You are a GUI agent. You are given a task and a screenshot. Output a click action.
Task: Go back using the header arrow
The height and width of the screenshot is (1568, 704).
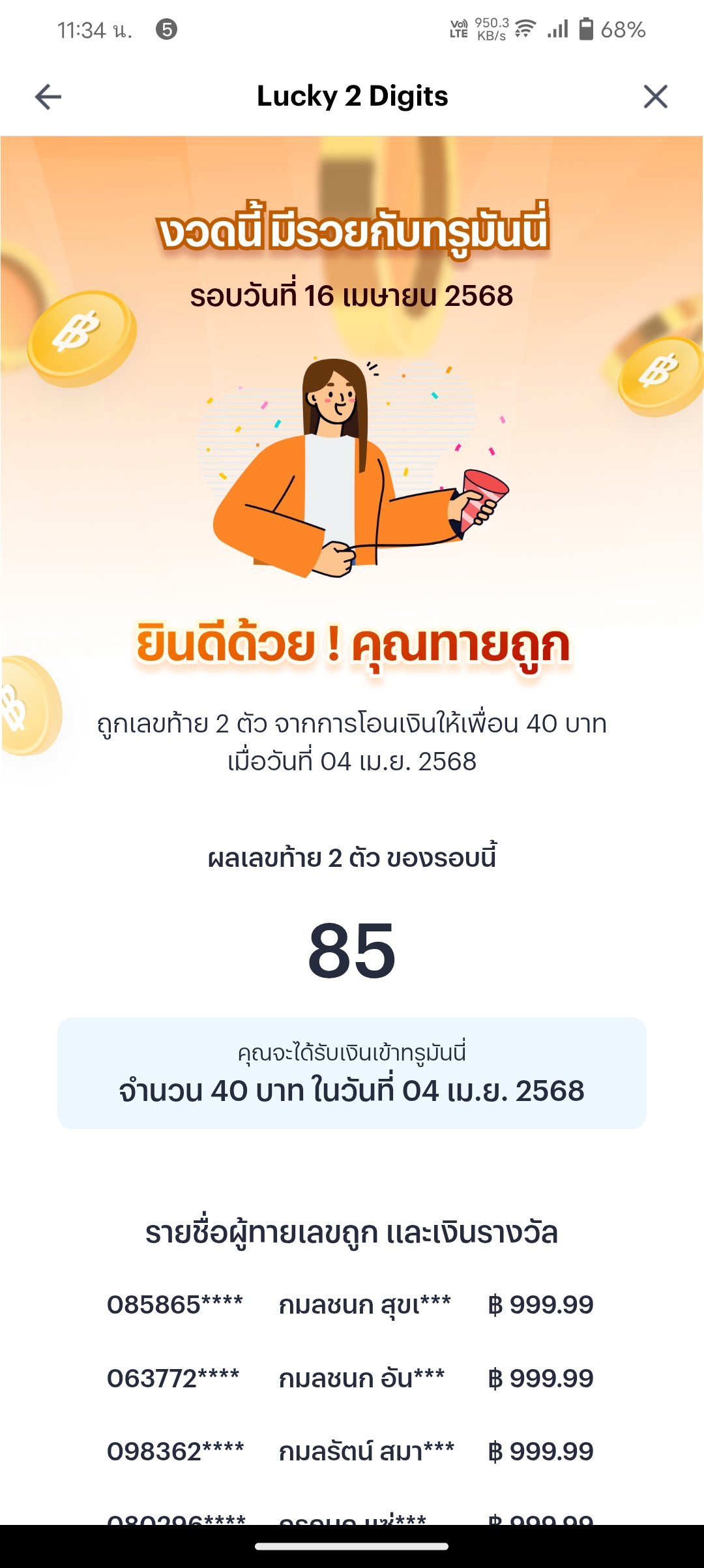pos(48,97)
